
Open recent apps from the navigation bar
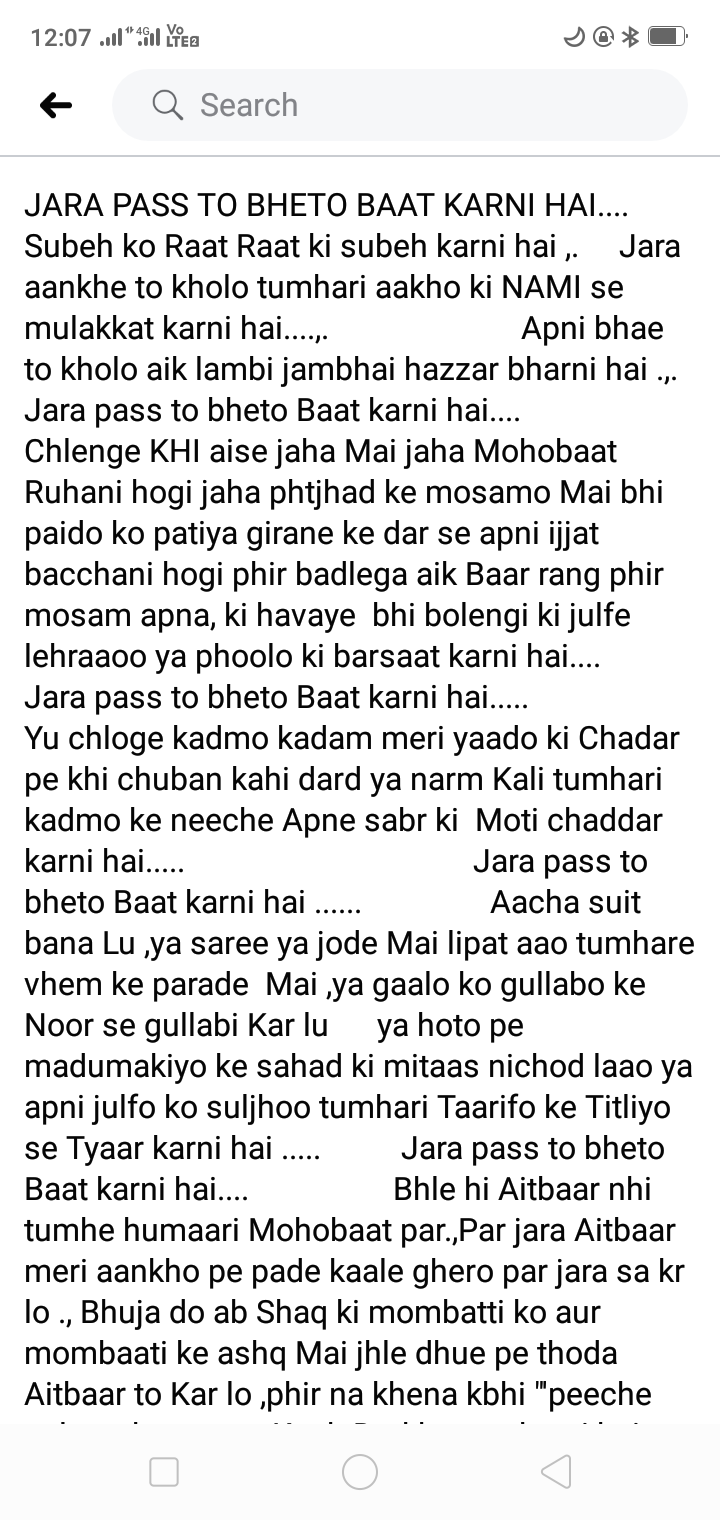(x=164, y=1471)
